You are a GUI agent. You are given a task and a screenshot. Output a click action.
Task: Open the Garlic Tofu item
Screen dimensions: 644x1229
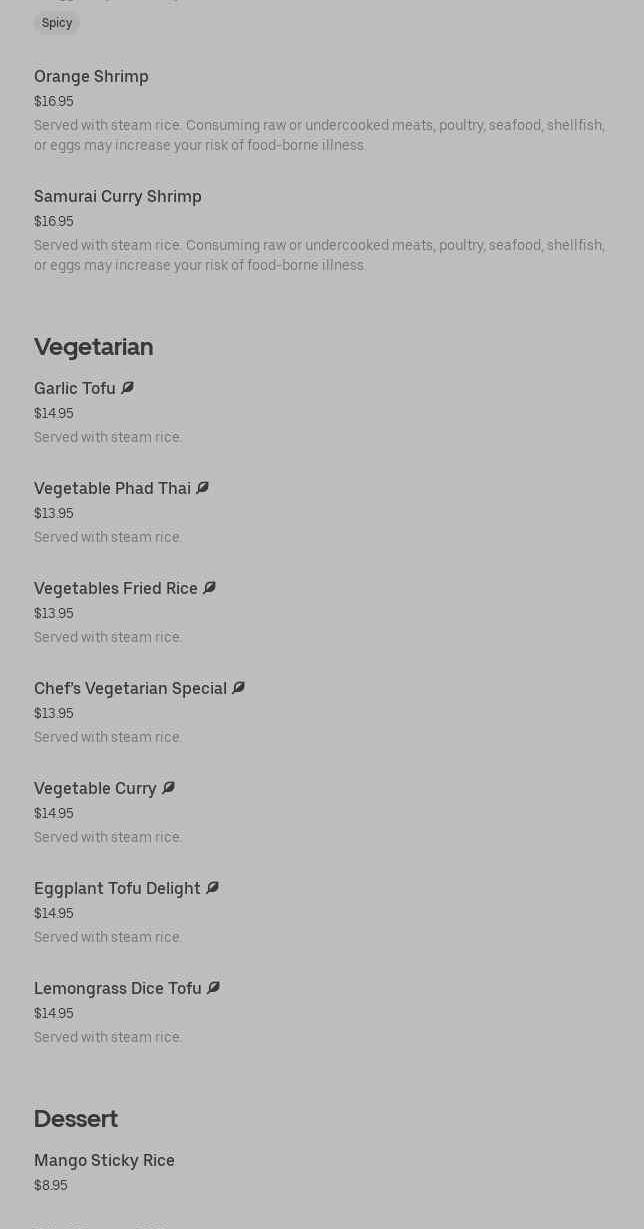point(75,389)
